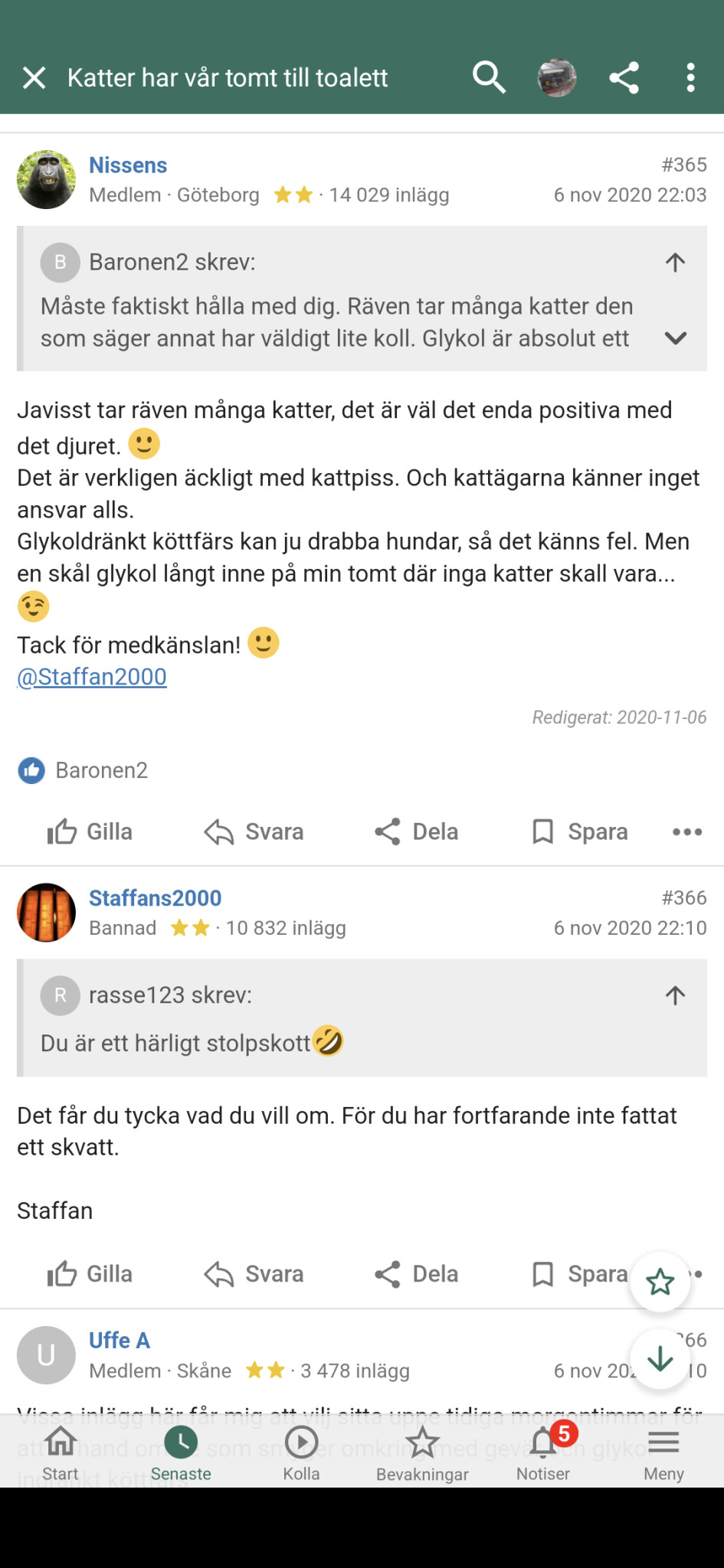Search within this thread
724x1568 pixels.
tap(489, 77)
